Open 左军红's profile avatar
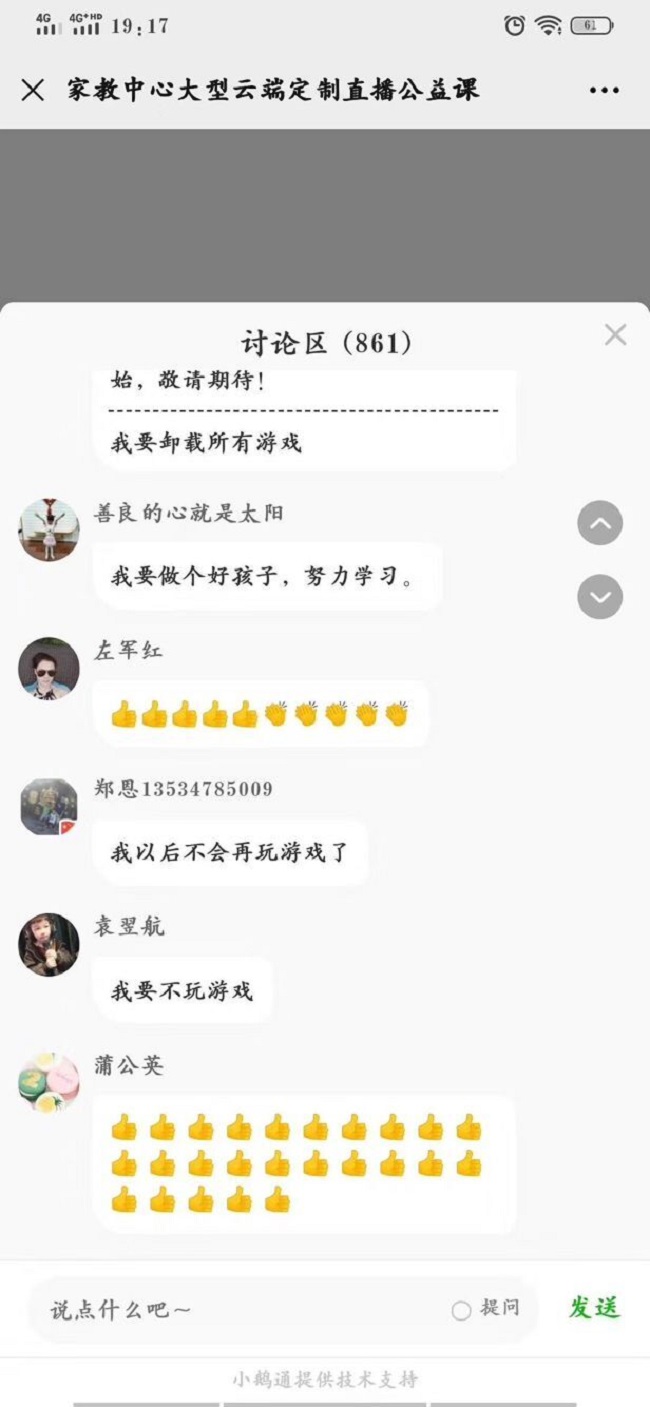The image size is (650, 1407). [x=48, y=668]
